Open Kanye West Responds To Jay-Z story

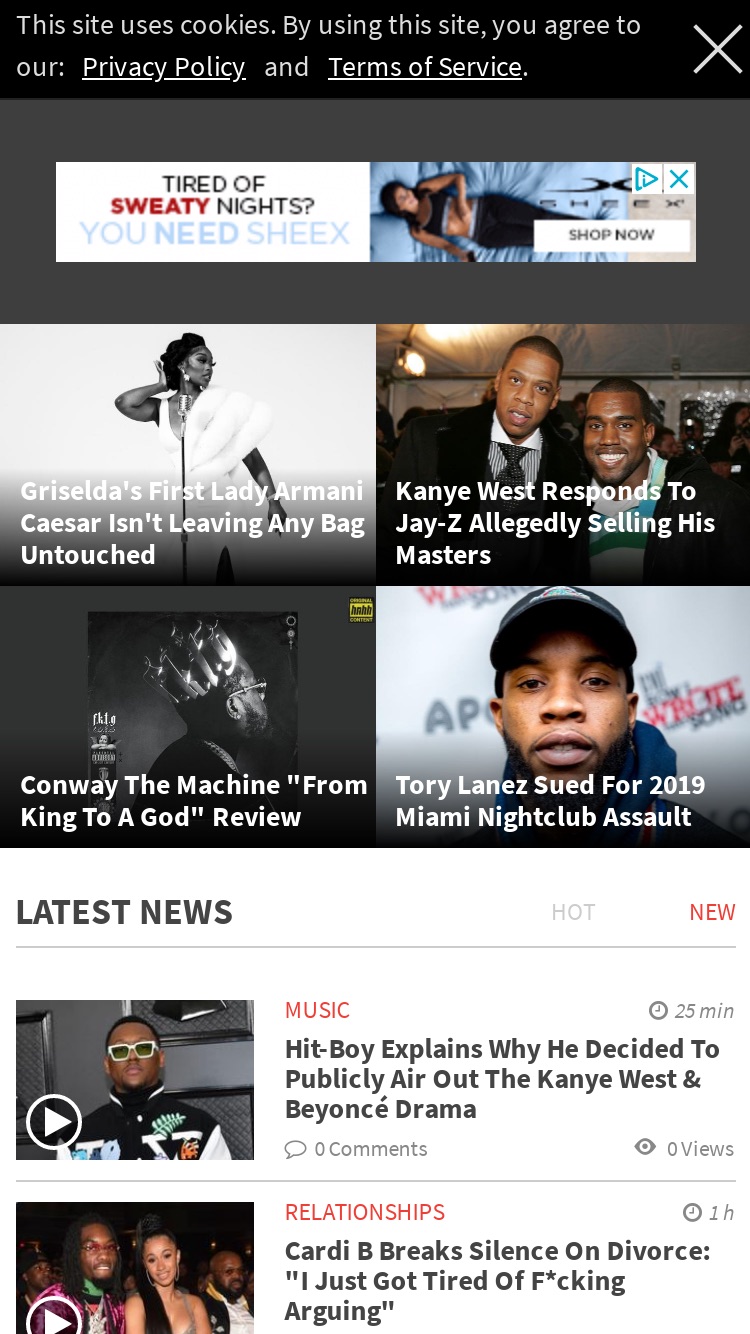[x=563, y=455]
